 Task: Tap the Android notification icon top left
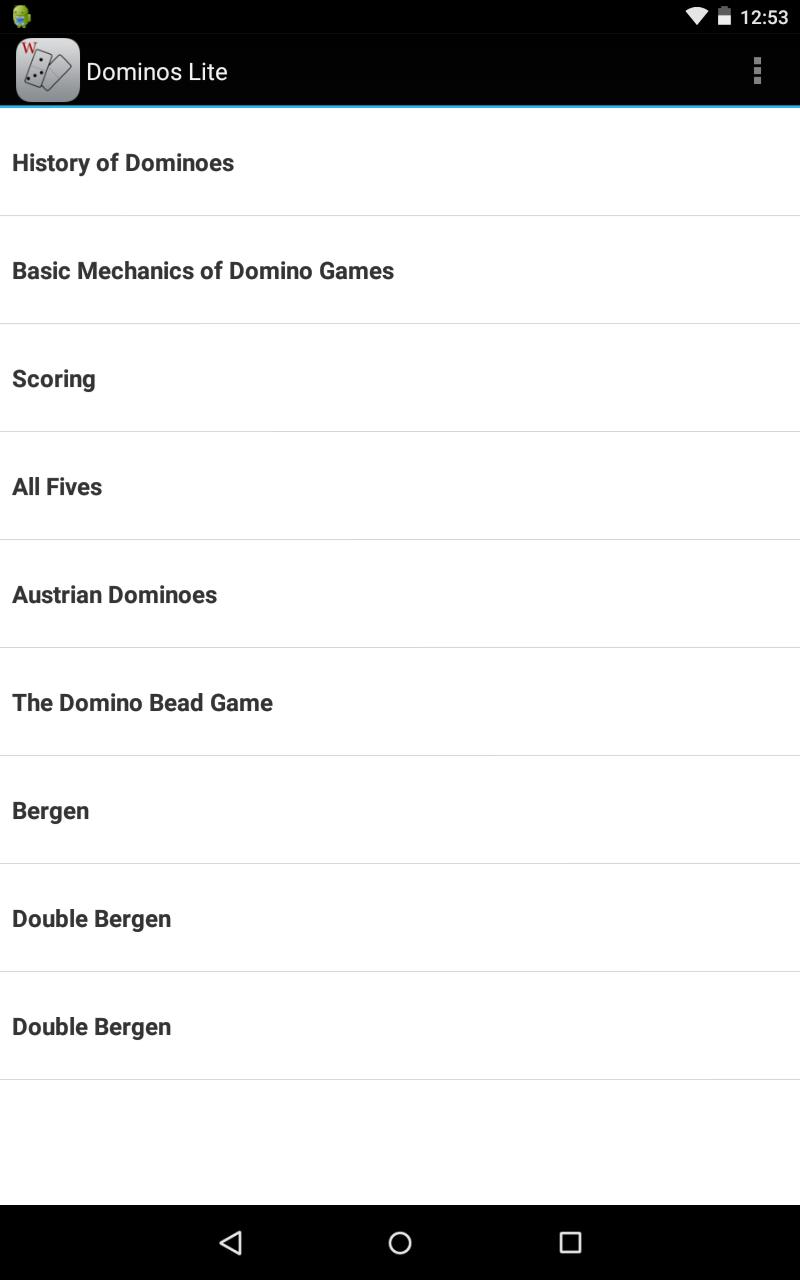(21, 16)
